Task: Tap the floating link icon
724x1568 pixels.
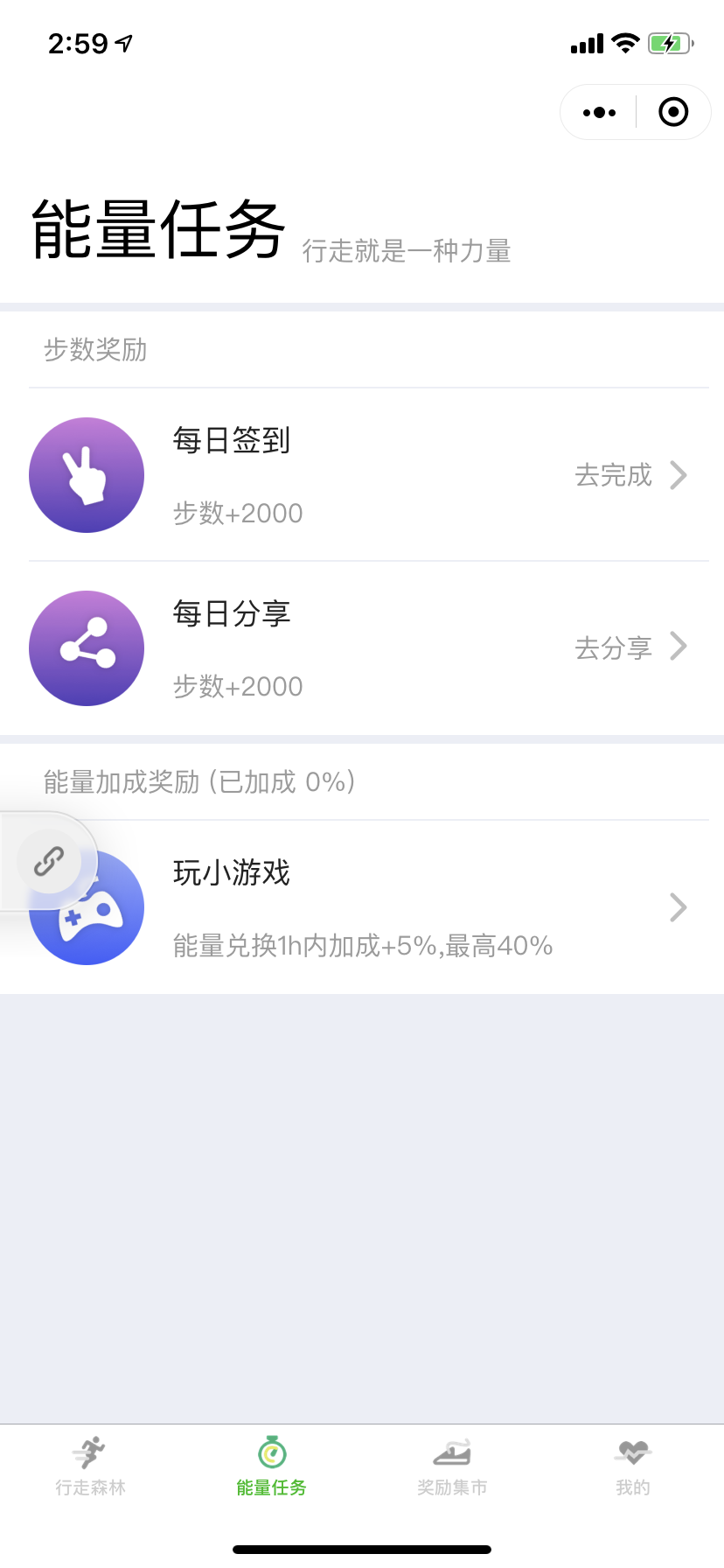Action: (x=49, y=862)
